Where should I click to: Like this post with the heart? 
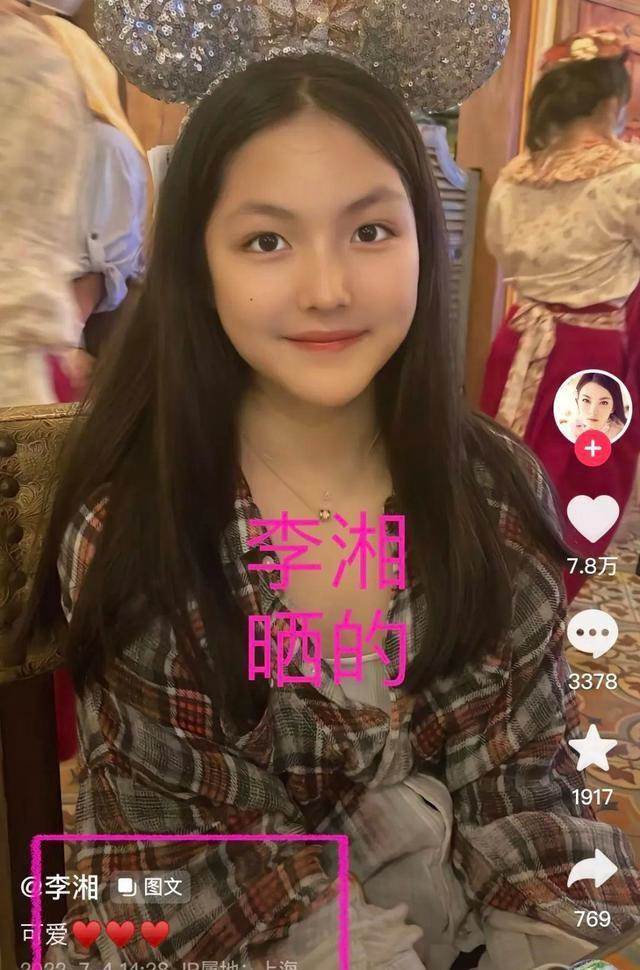coord(592,518)
